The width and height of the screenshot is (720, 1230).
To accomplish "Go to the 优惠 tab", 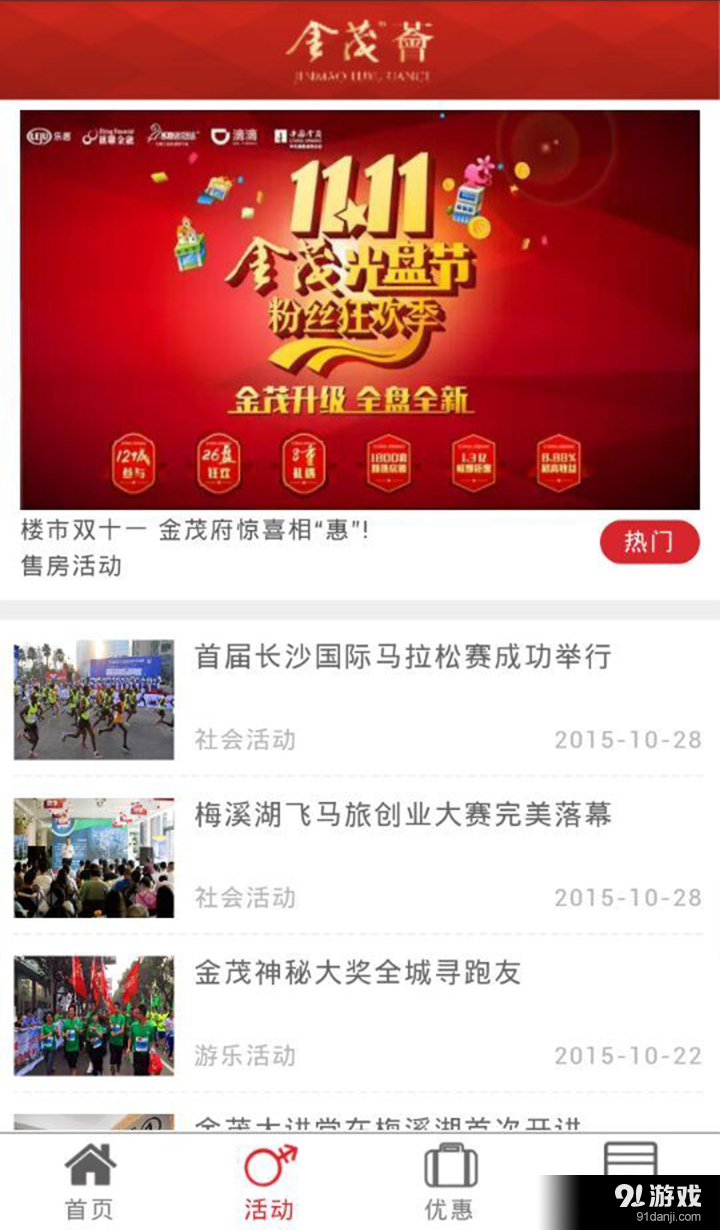I will 449,1183.
